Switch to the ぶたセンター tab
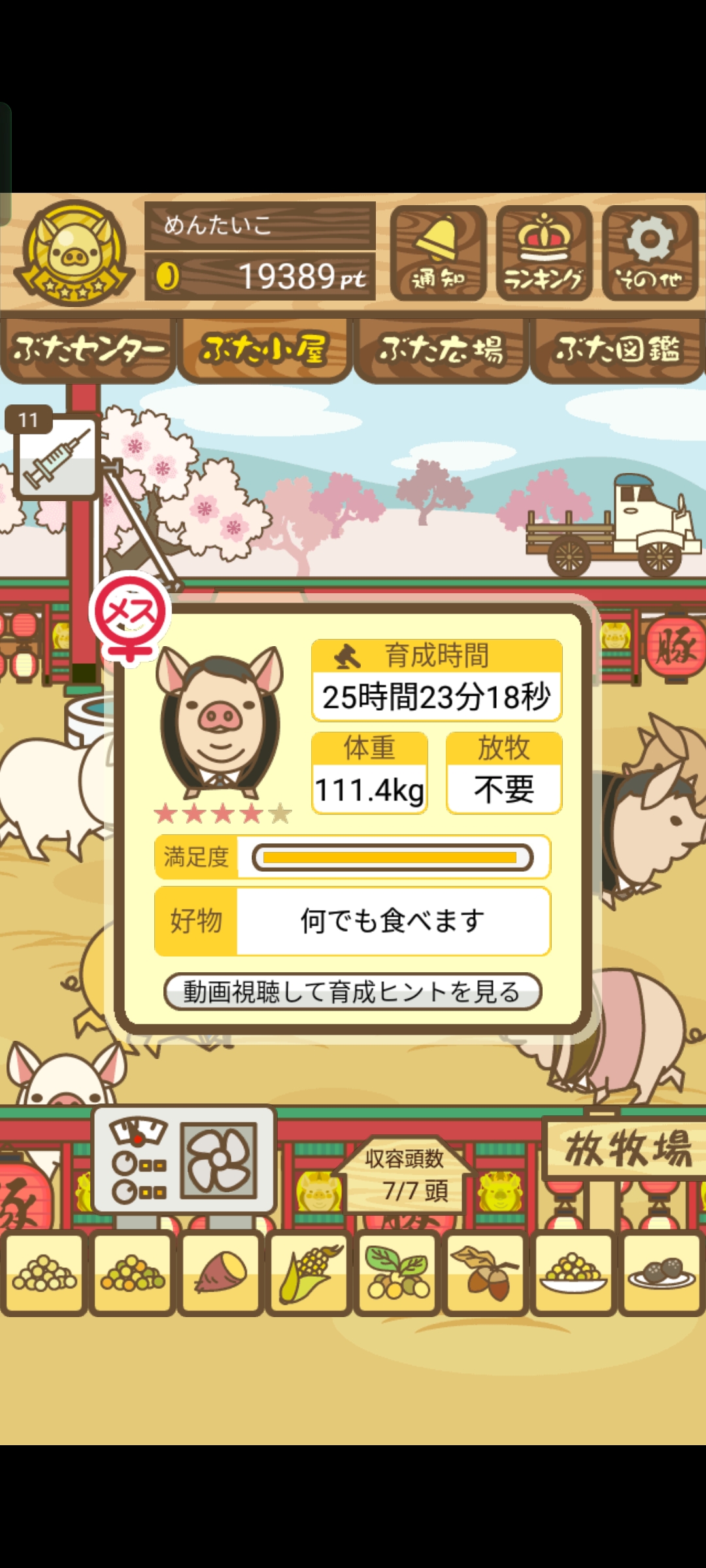 point(88,350)
